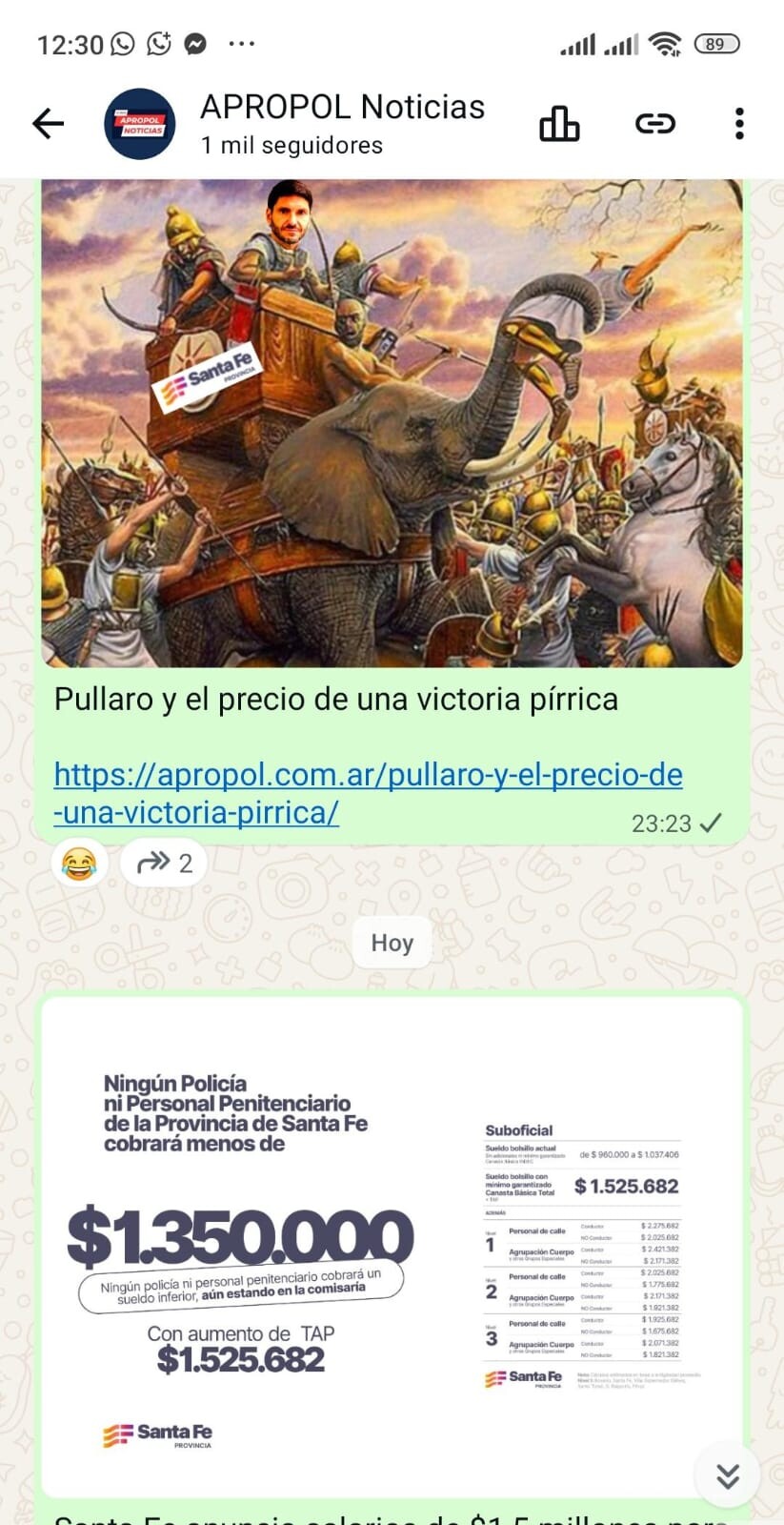Viewport: 784px width, 1525px height.
Task: Go back from APROPOL Noticias channel
Action: coord(48,124)
